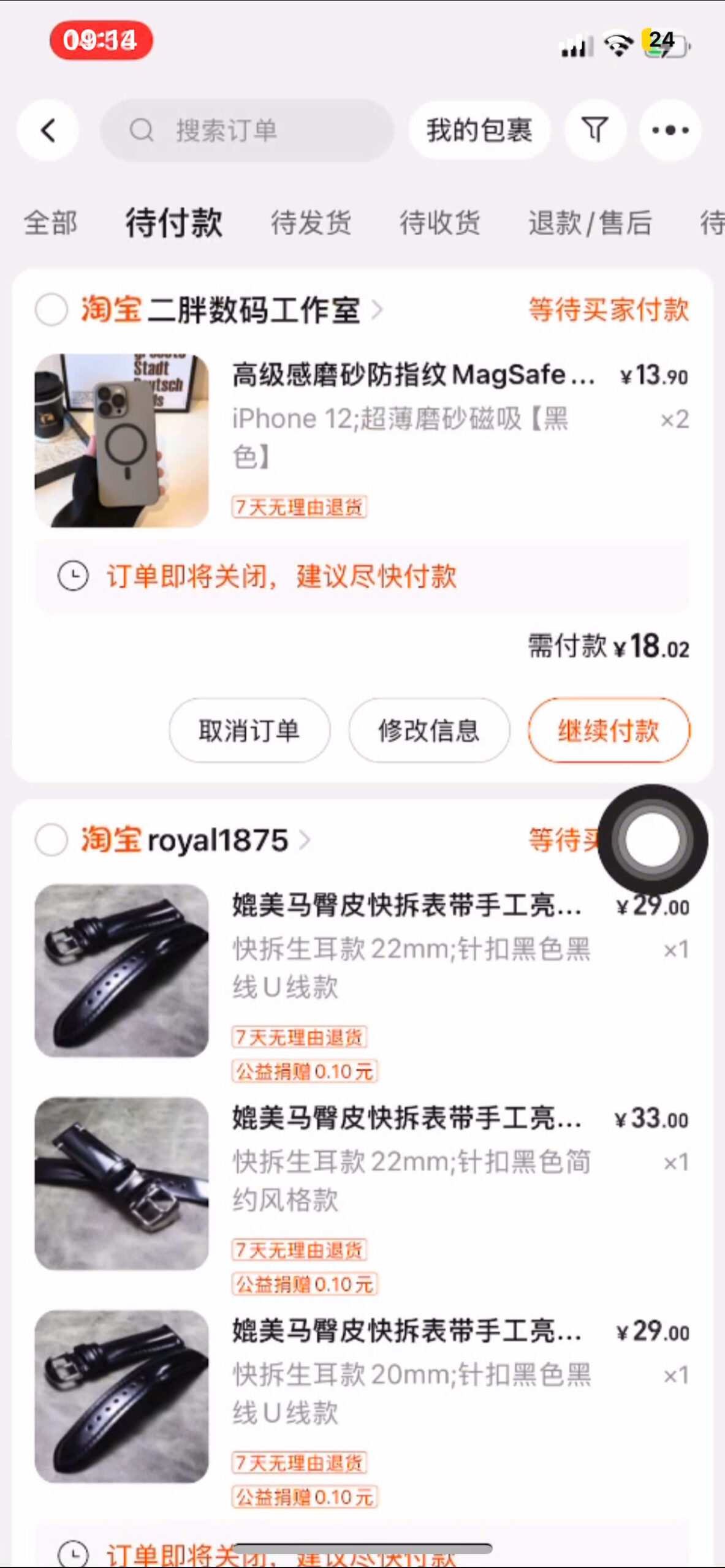Open the MagSafe phone case product image

[121, 440]
